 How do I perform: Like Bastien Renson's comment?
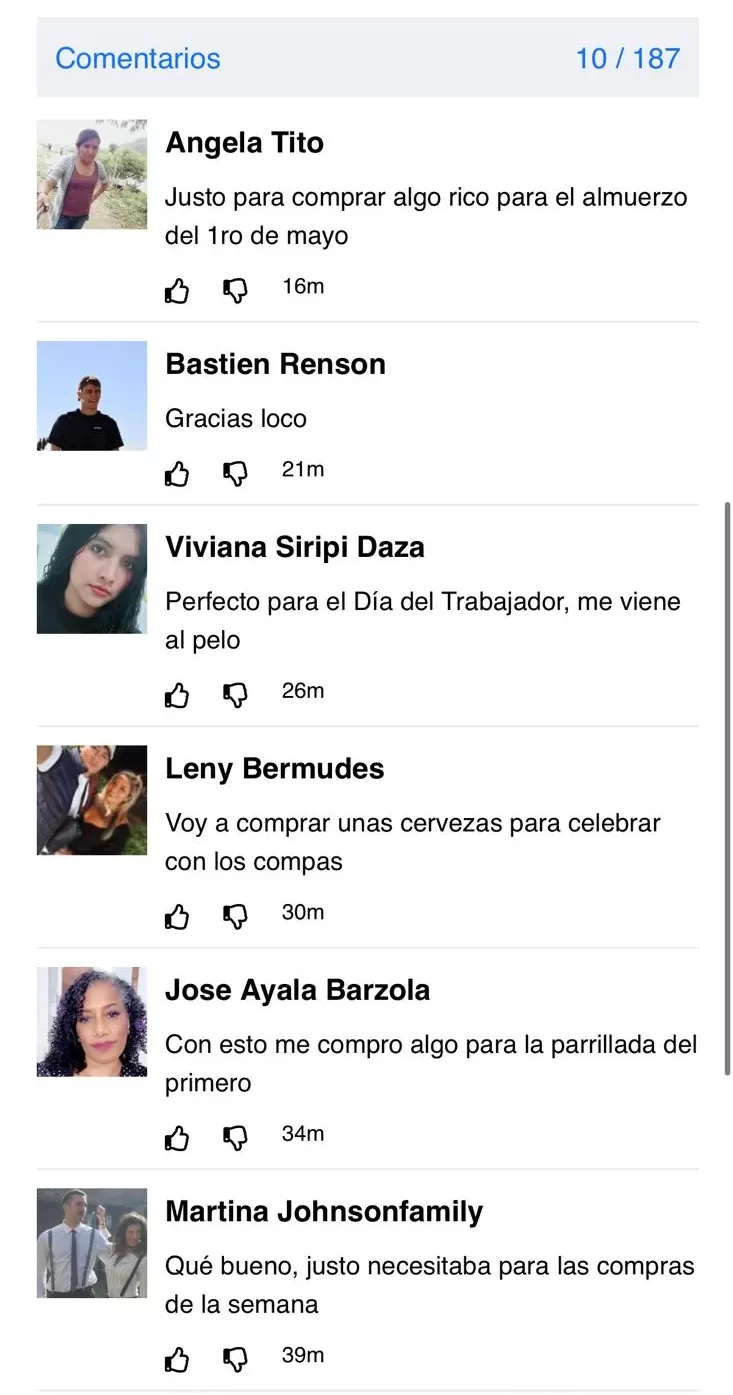pyautogui.click(x=177, y=474)
